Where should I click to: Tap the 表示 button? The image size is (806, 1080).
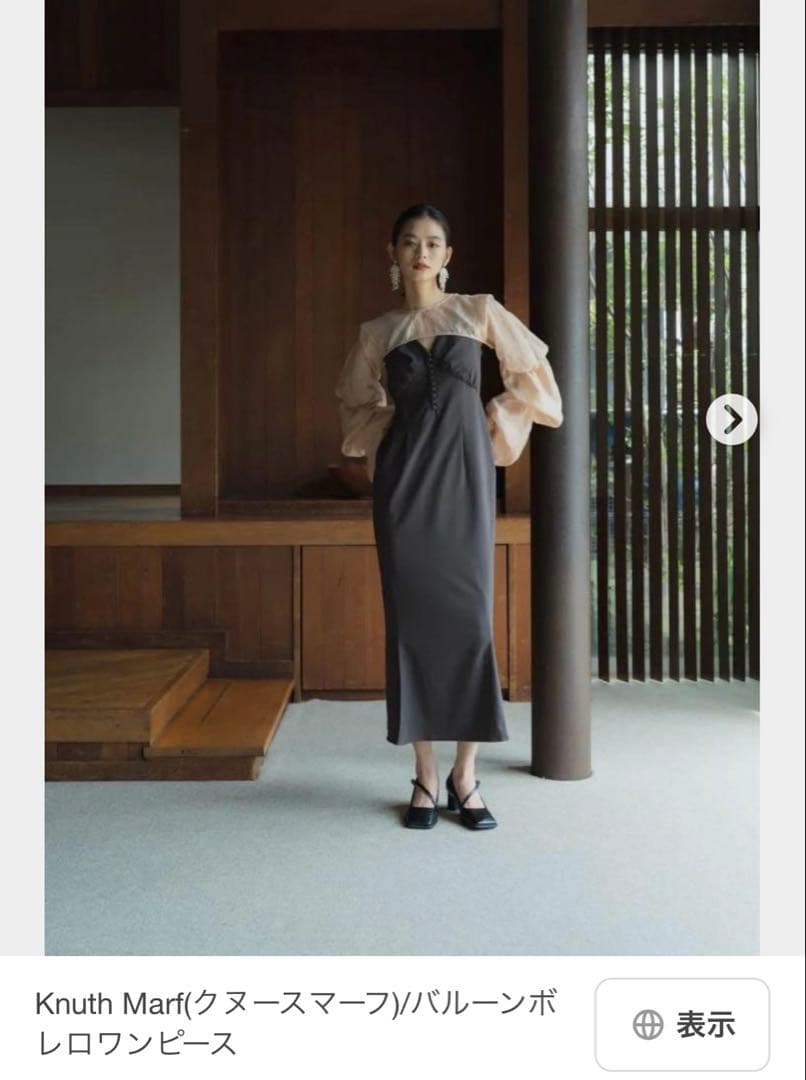pyautogui.click(x=683, y=1024)
